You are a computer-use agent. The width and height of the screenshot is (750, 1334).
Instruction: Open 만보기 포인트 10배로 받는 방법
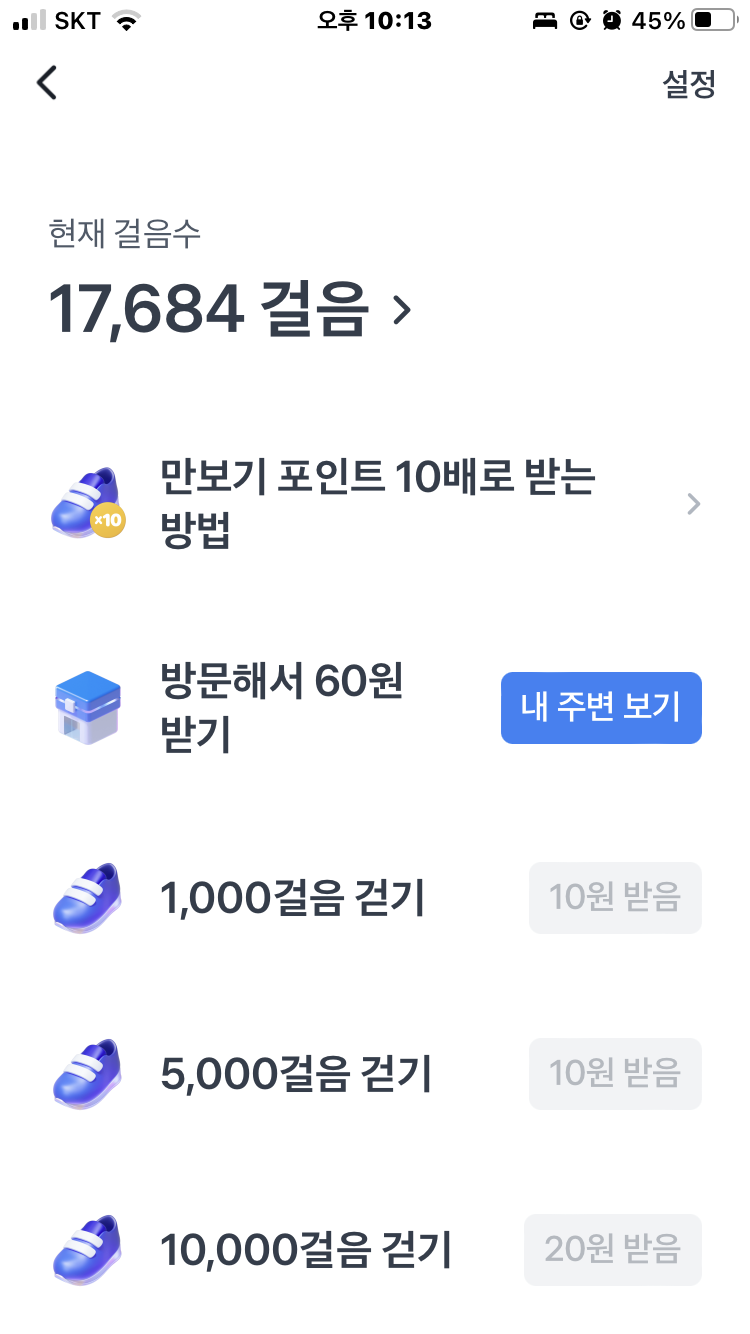tap(377, 504)
